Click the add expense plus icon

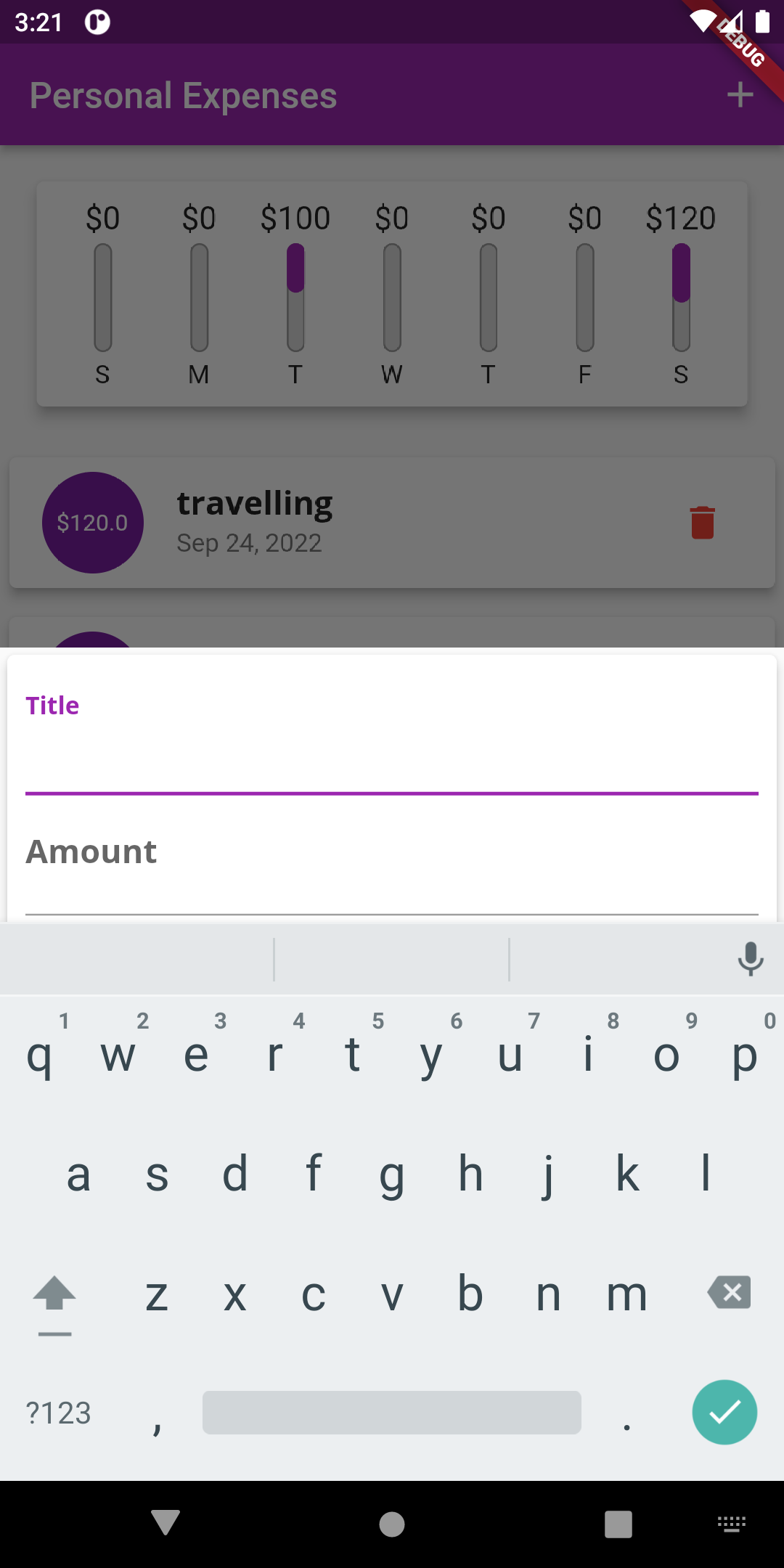pyautogui.click(x=739, y=94)
